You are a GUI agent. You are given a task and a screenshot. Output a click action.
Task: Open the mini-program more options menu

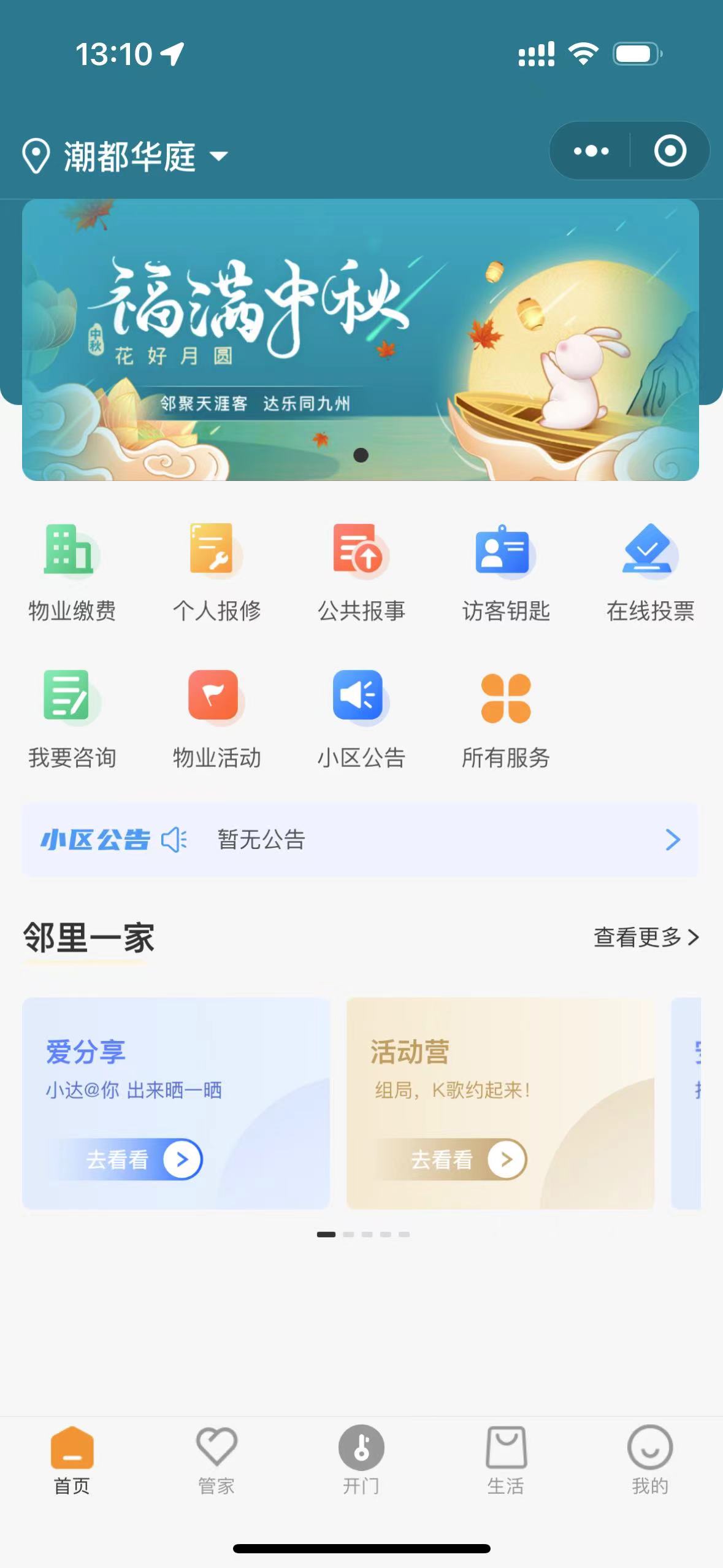[591, 151]
